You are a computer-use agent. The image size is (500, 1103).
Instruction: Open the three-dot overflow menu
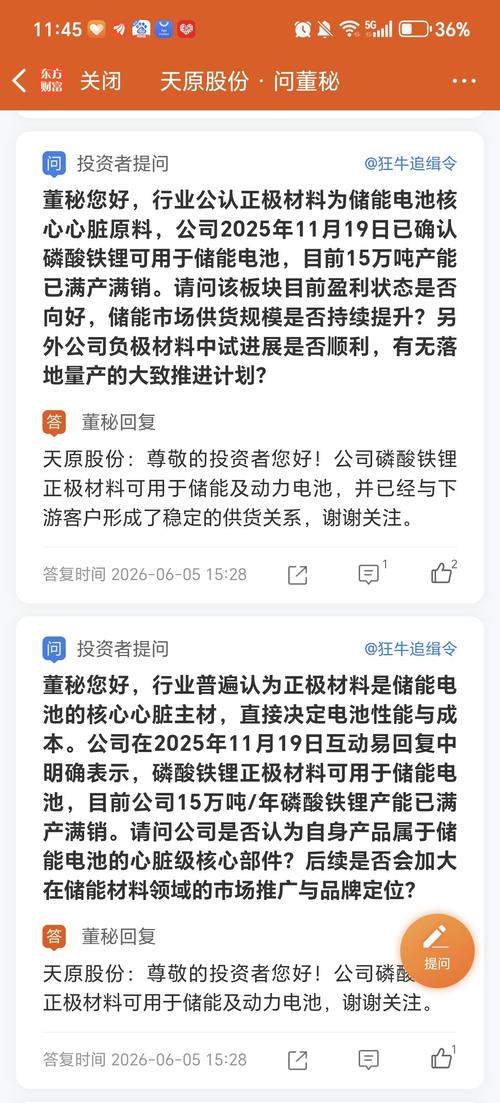tap(464, 82)
